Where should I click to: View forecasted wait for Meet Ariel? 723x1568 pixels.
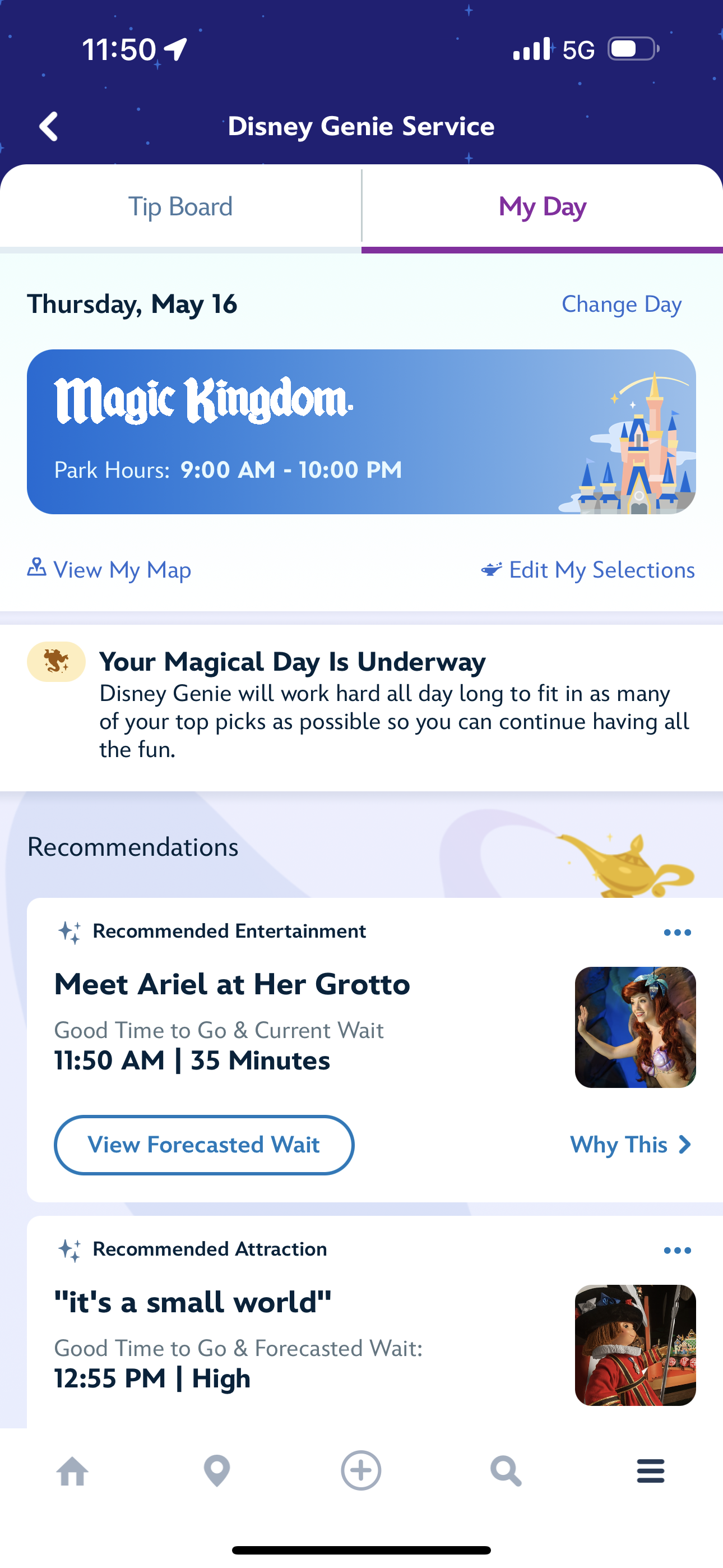point(204,1145)
